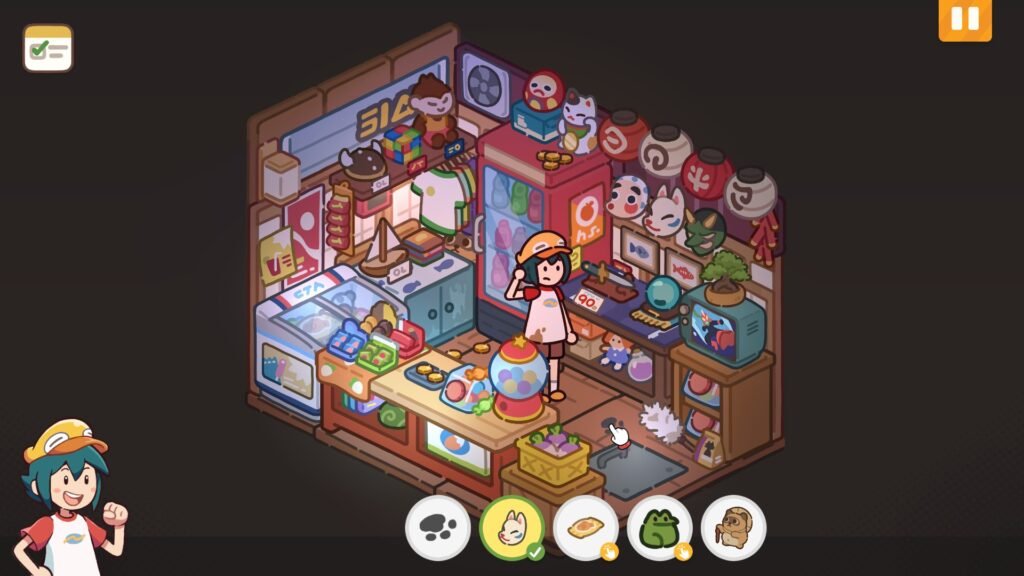
Task: Pause the game
Action: click(x=964, y=20)
